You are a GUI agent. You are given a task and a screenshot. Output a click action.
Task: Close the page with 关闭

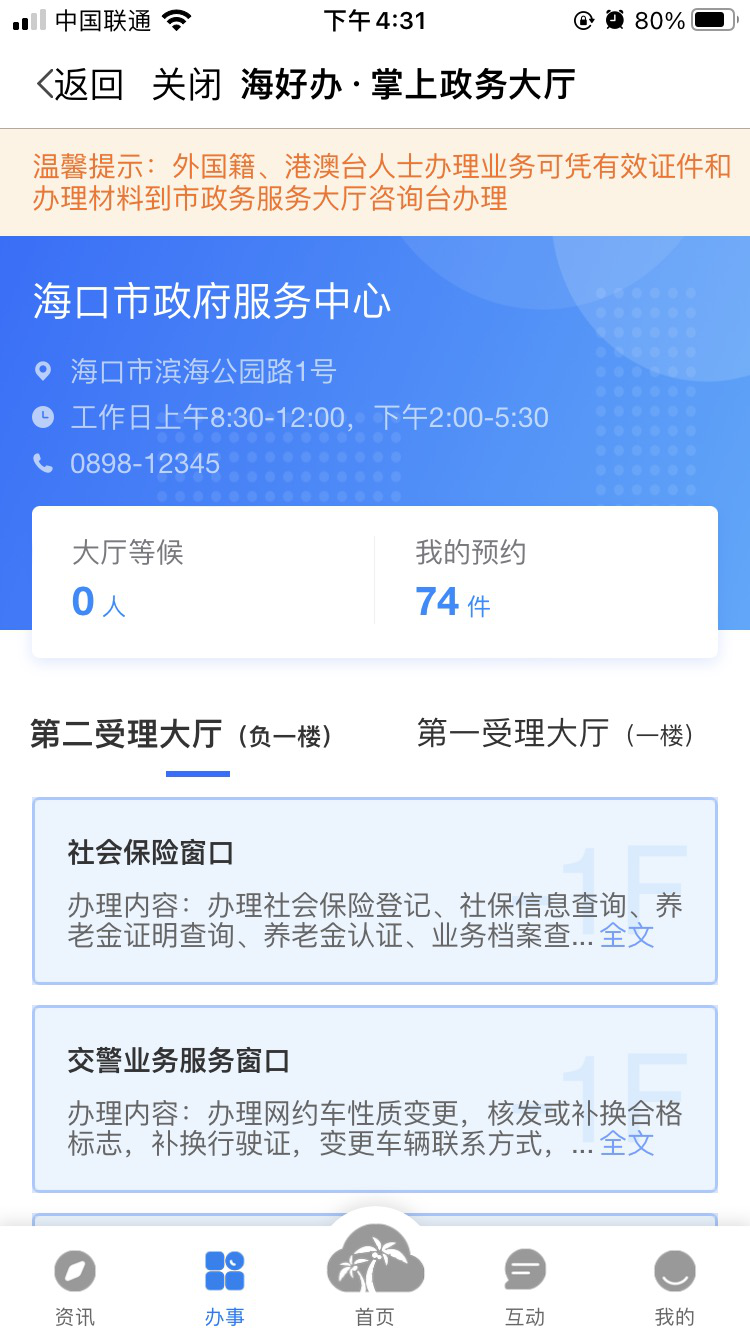pyautogui.click(x=186, y=85)
